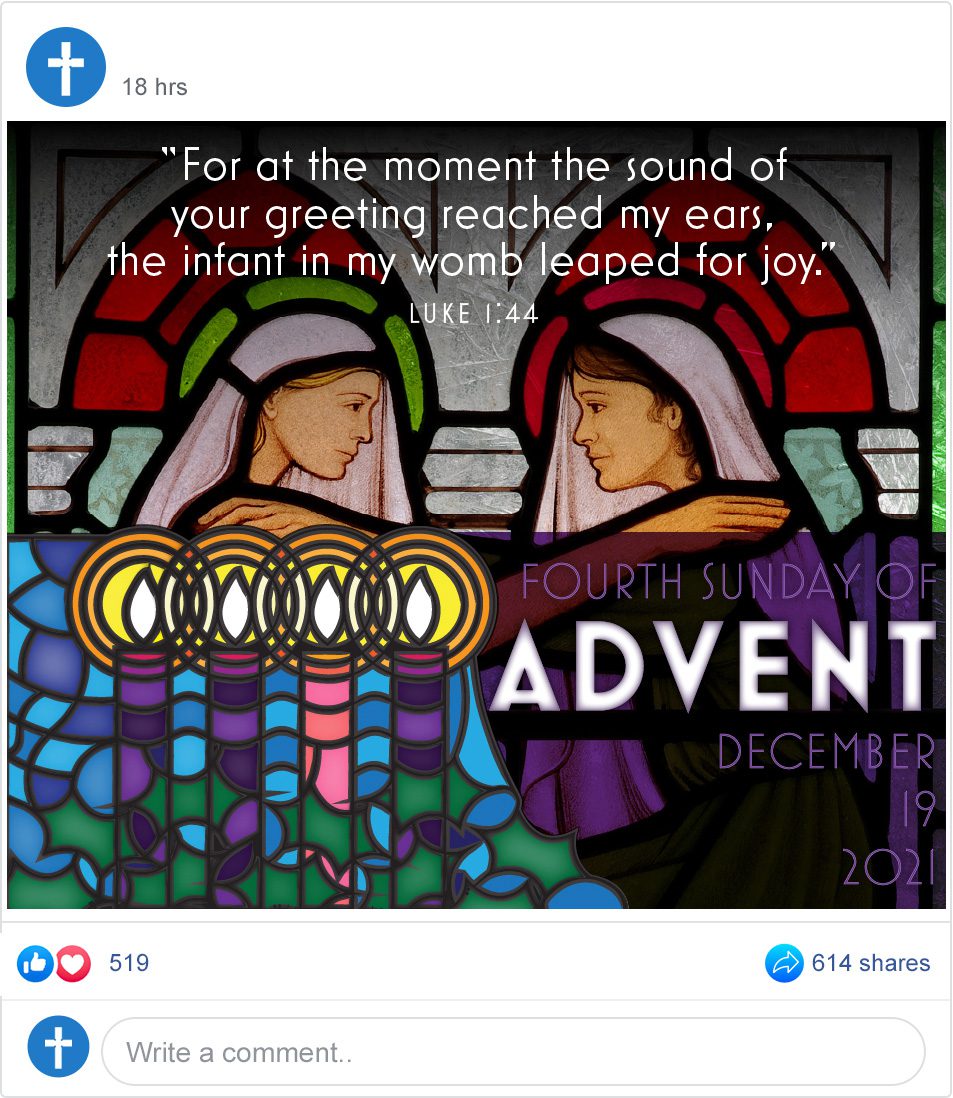Click the share icon next to the share count
The height and width of the screenshot is (1098, 953).
[x=786, y=963]
